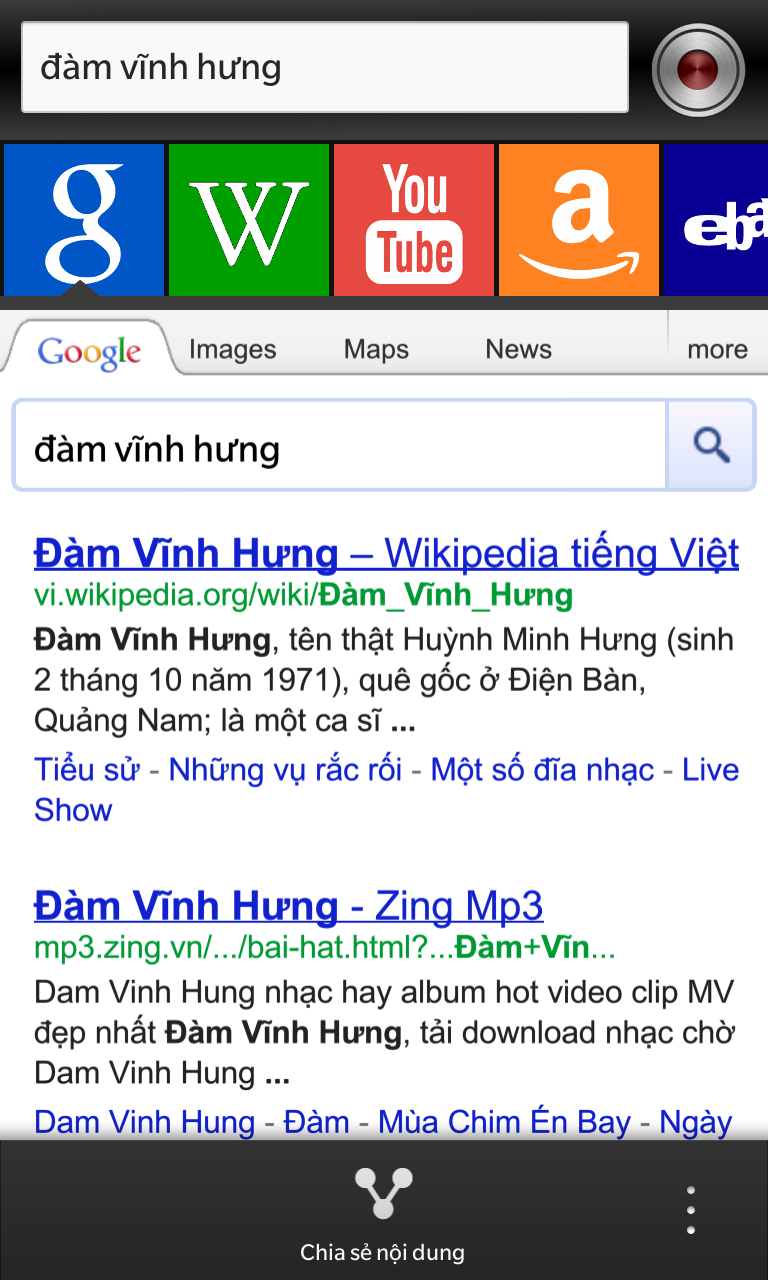Tap the magnifier search button

click(711, 446)
